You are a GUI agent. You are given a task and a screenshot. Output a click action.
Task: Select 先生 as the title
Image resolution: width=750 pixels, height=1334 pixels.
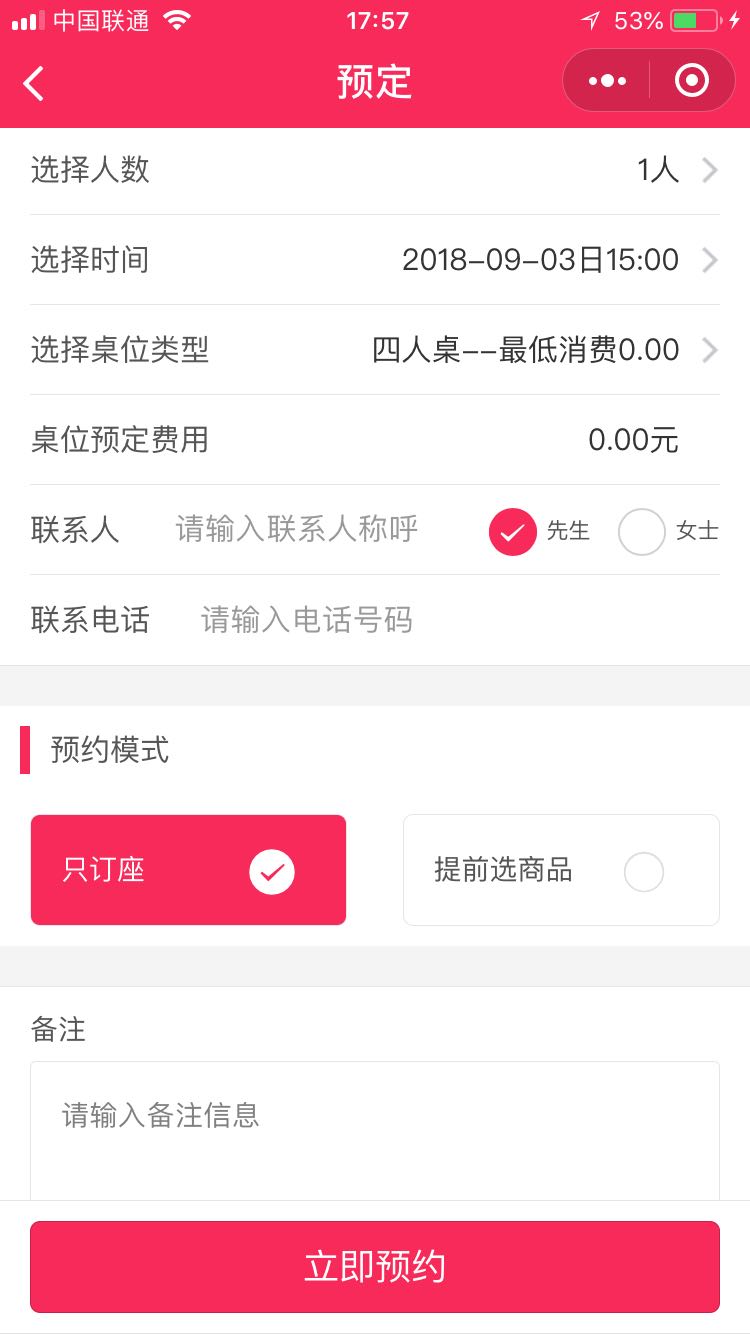[x=539, y=531]
